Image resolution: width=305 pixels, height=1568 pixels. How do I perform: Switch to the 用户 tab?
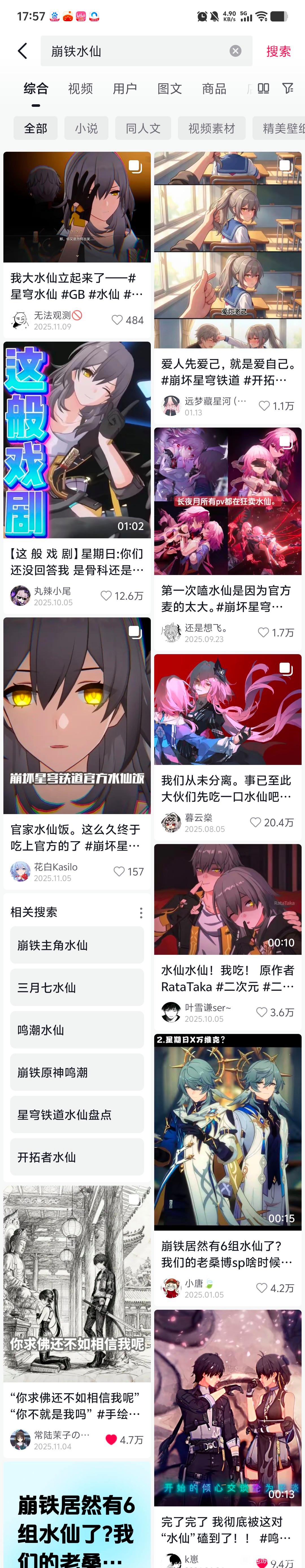(x=125, y=89)
